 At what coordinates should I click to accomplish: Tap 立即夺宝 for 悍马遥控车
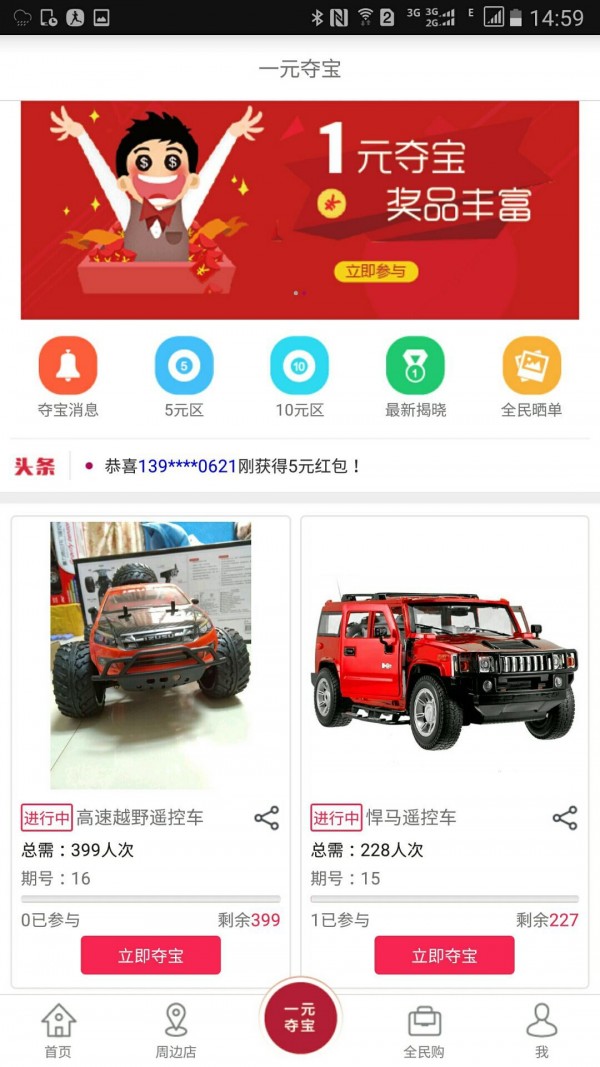(x=444, y=955)
